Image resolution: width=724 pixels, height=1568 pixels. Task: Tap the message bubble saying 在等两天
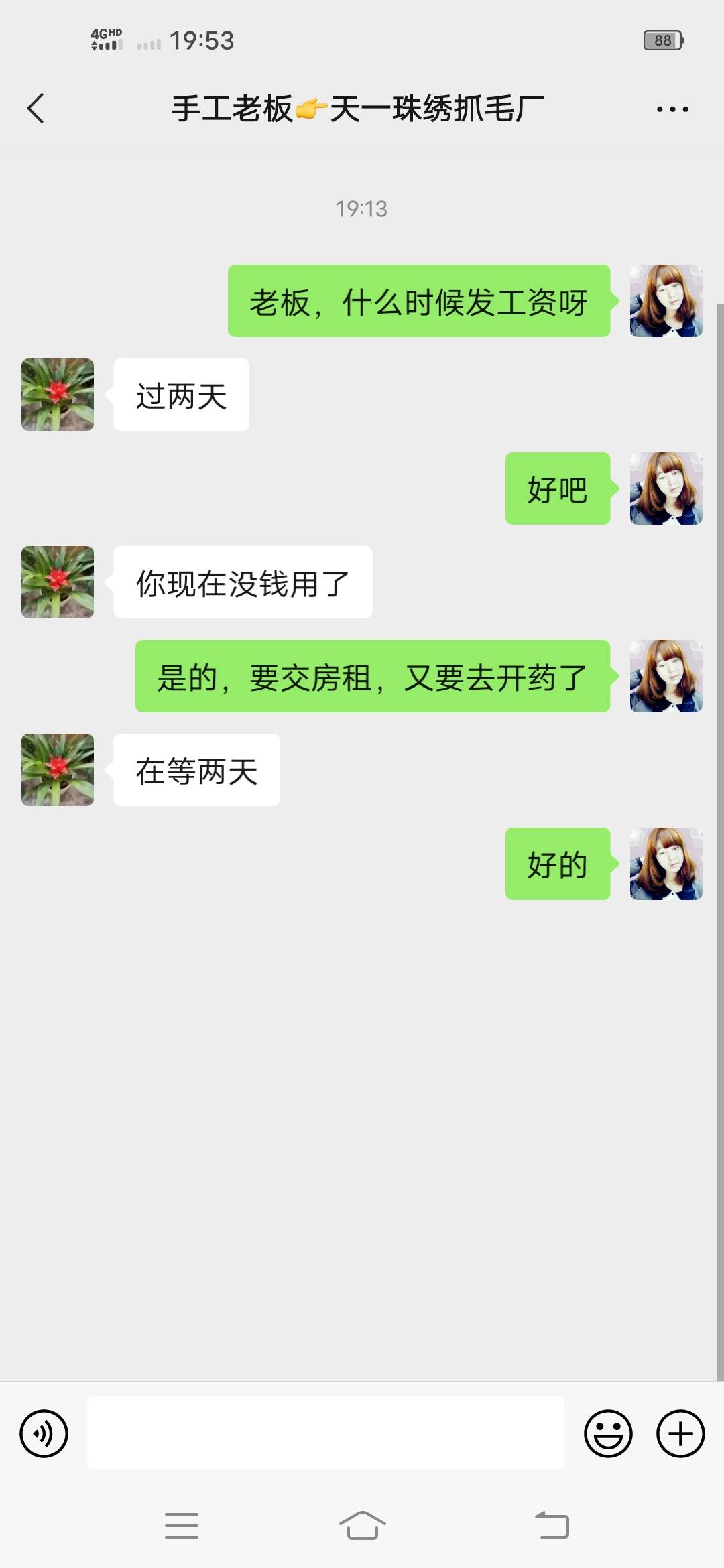[x=195, y=770]
